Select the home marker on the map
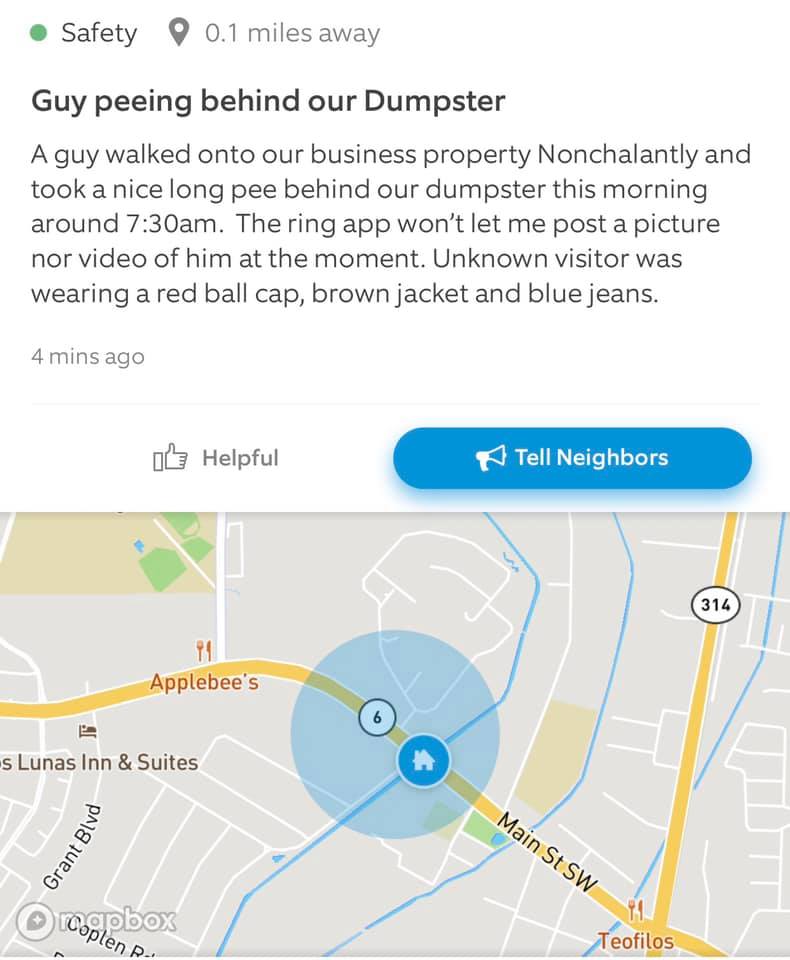 423,761
